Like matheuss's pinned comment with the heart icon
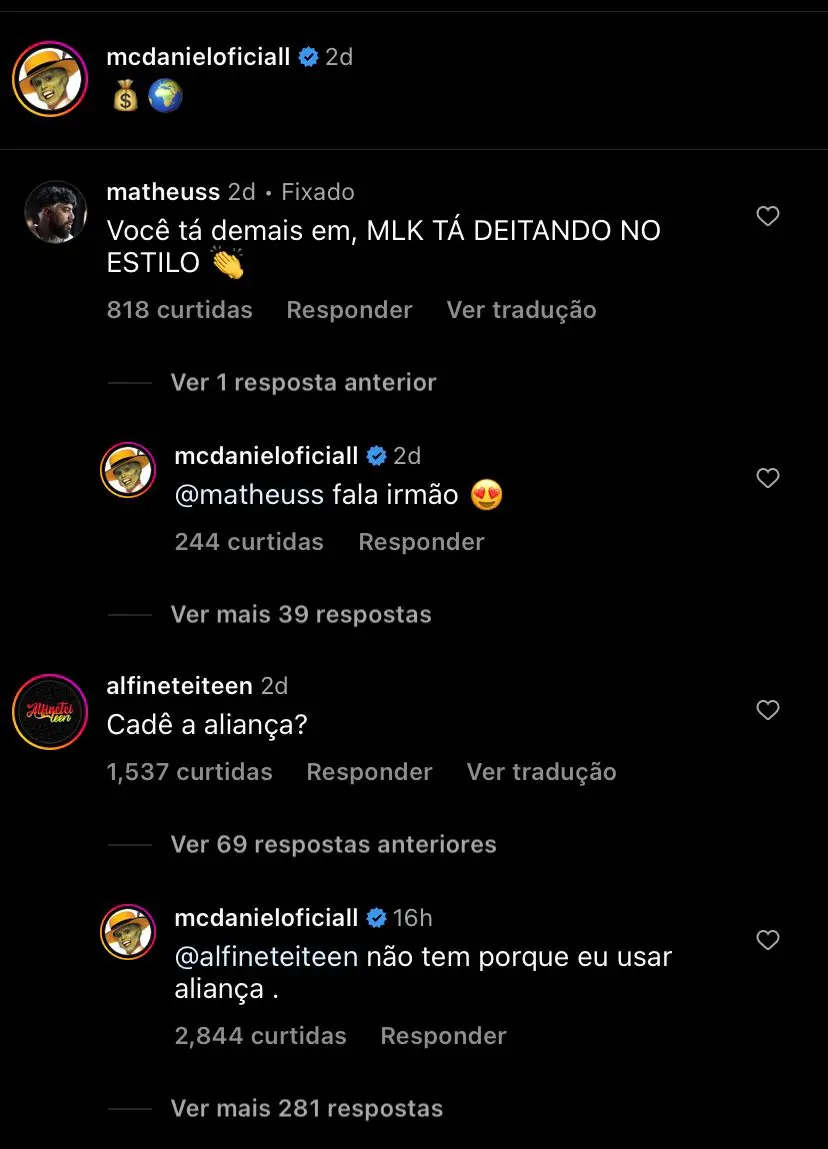The width and height of the screenshot is (828, 1149). pyautogui.click(x=767, y=216)
